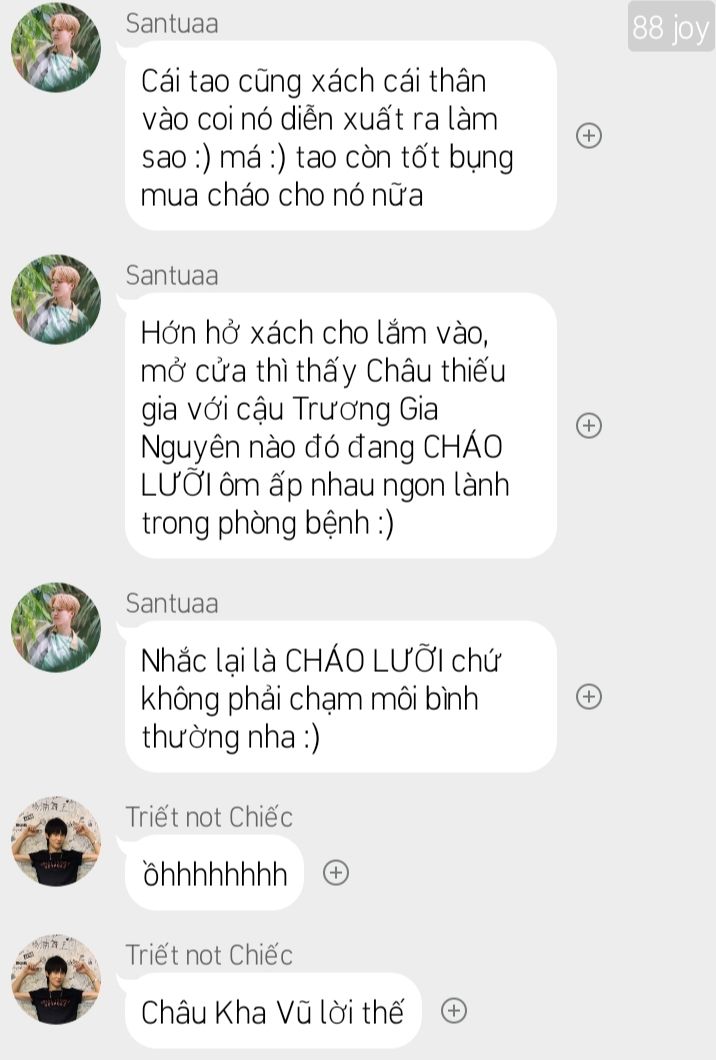Add reaction to the "Hớn hở xách cho lắm vào" message
This screenshot has width=716, height=1060.
pos(589,425)
